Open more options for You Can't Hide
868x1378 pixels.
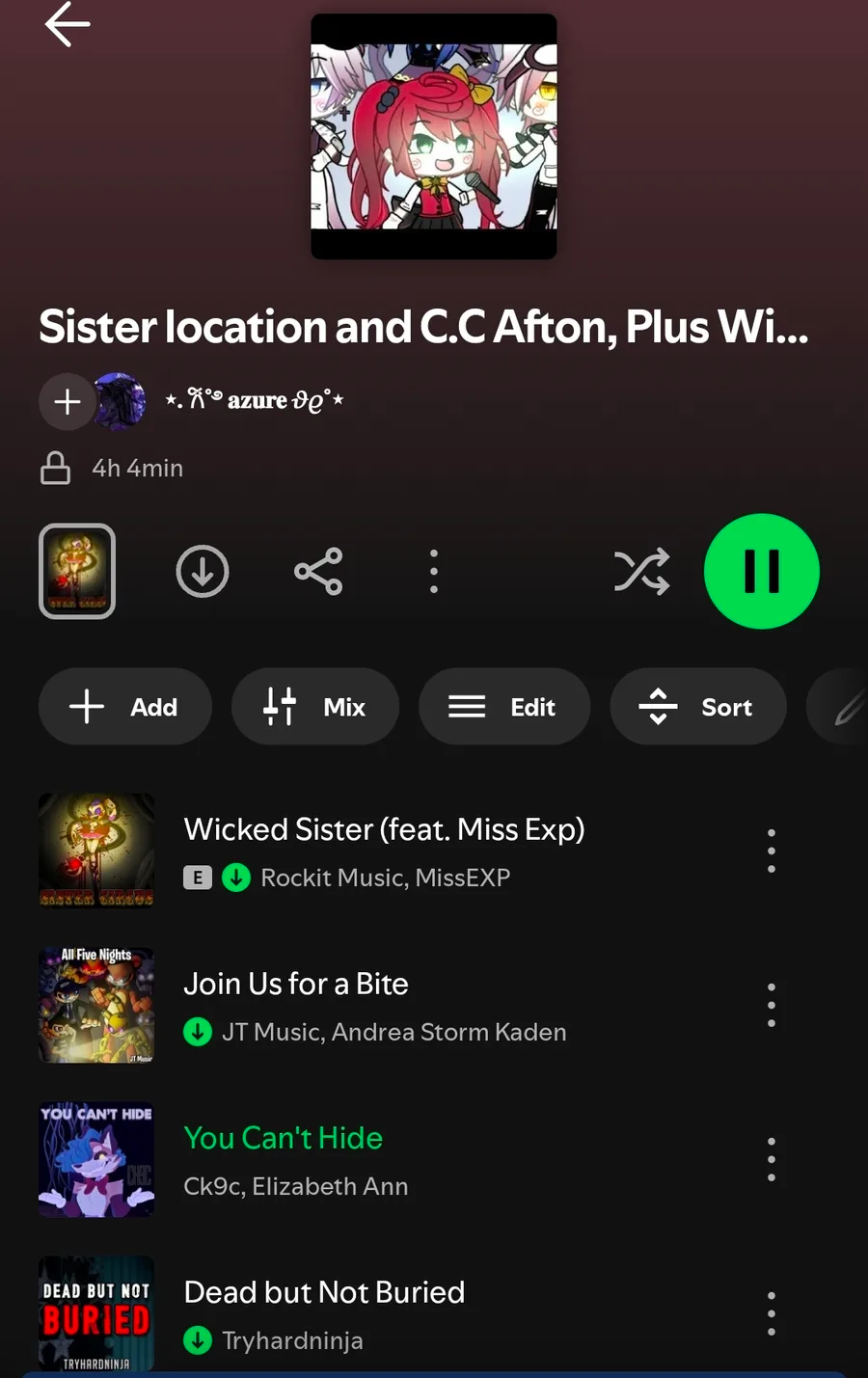(x=772, y=1159)
